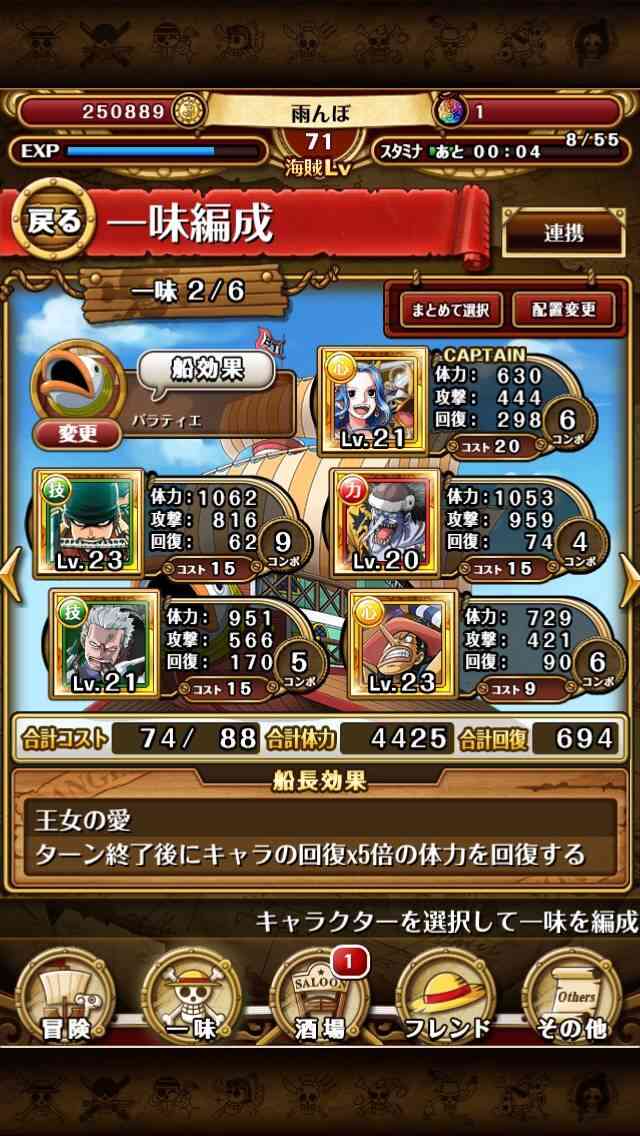The height and width of the screenshot is (1136, 640).
Task: Switch to the 冒険 tab
Action: point(65,997)
